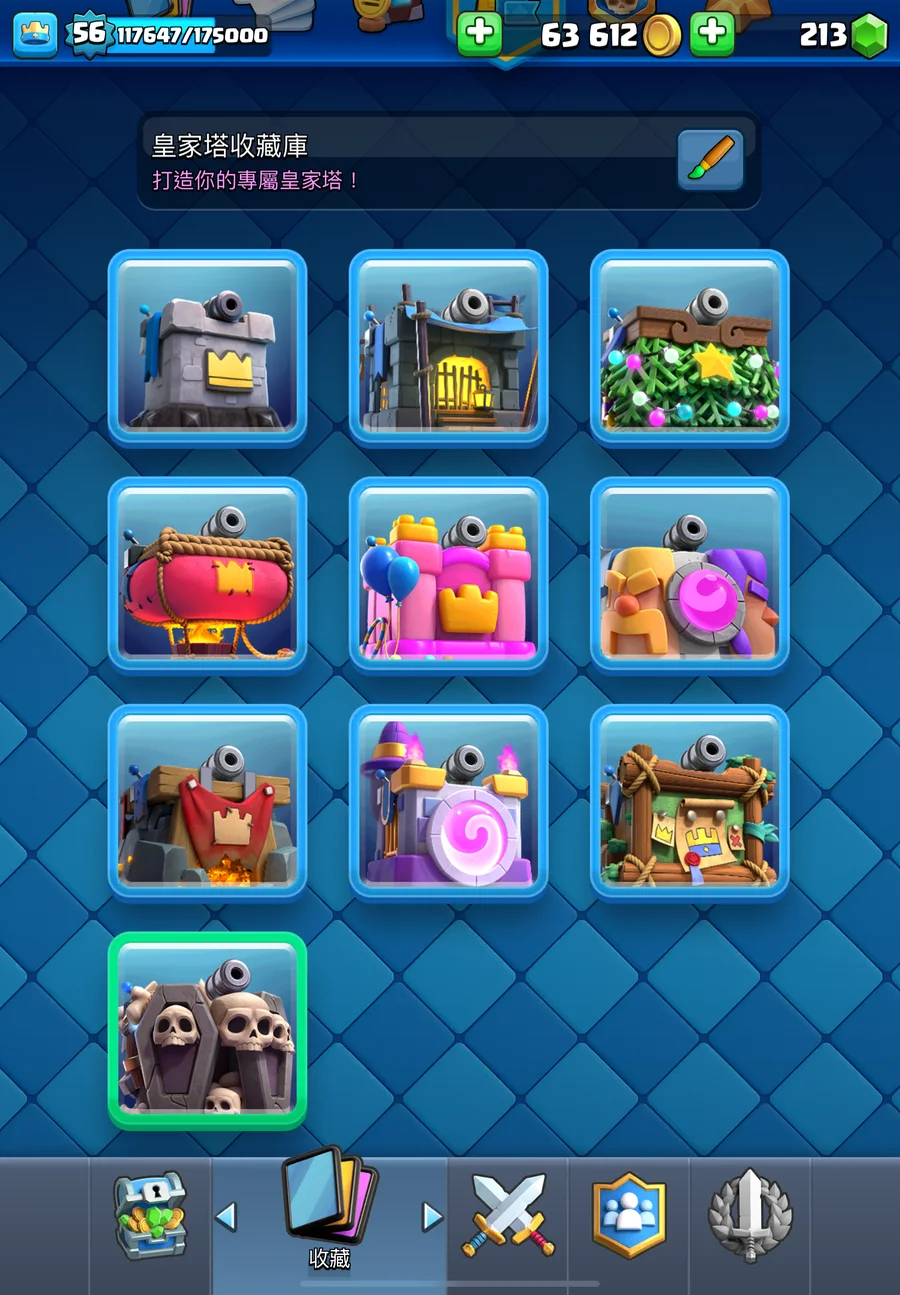Pick the pink bouncy castle tower skin
This screenshot has height=1295, width=900.
point(448,573)
